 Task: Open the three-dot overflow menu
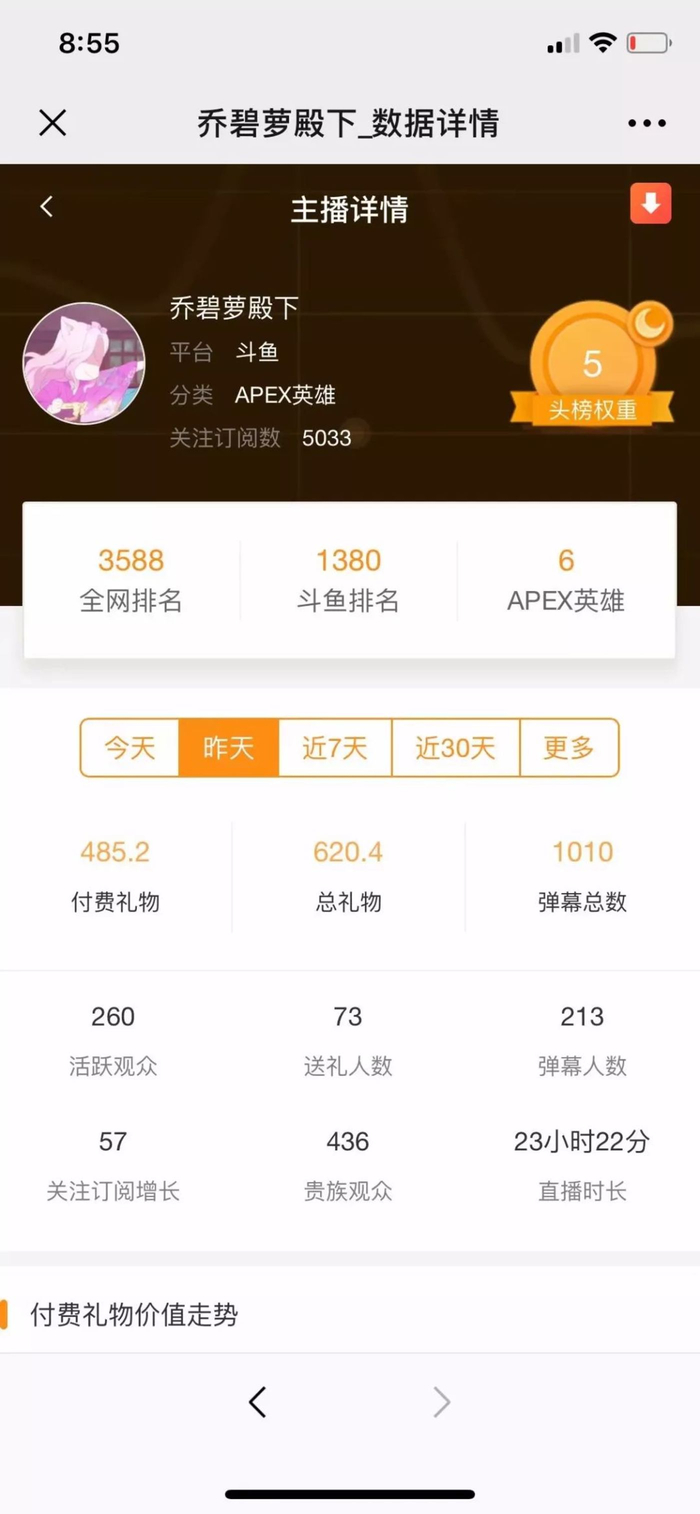coord(647,123)
